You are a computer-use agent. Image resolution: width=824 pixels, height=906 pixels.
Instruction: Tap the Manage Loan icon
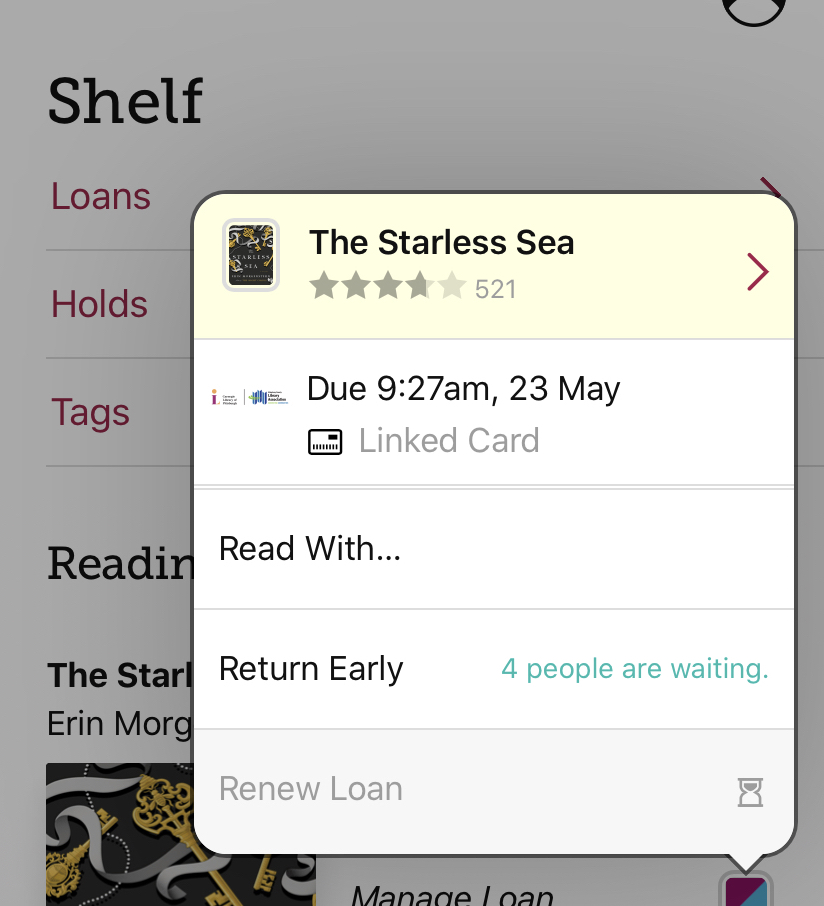coord(746,889)
